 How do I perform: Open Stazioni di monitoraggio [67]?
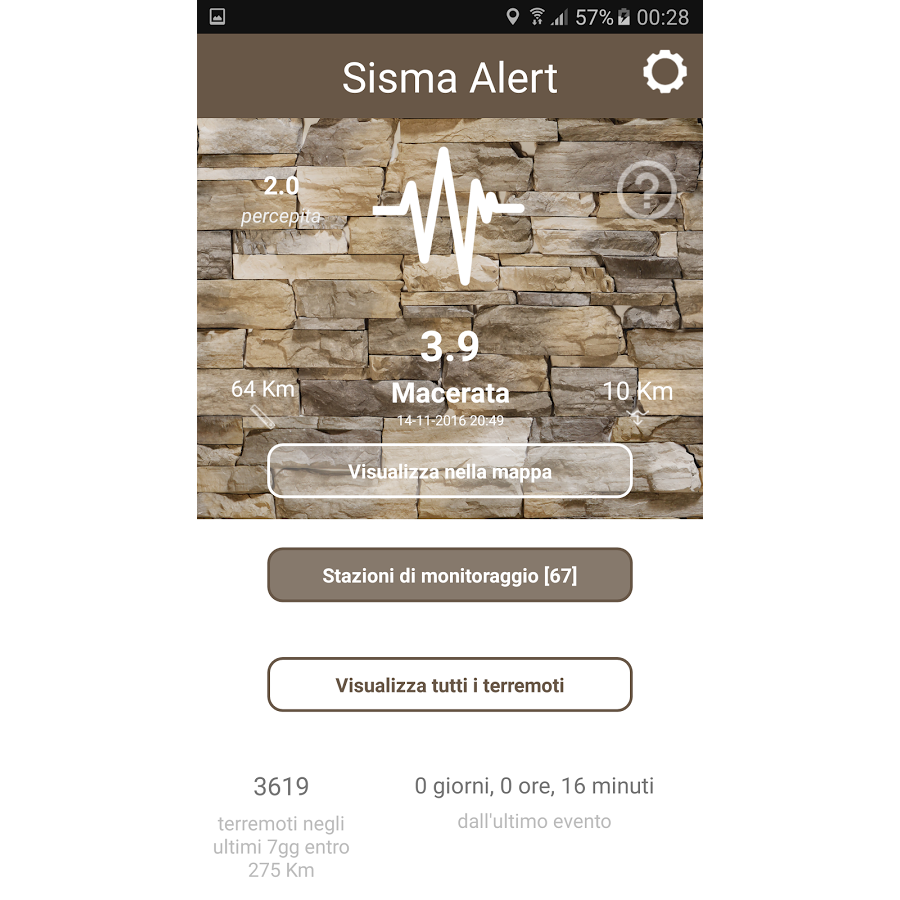(x=450, y=575)
